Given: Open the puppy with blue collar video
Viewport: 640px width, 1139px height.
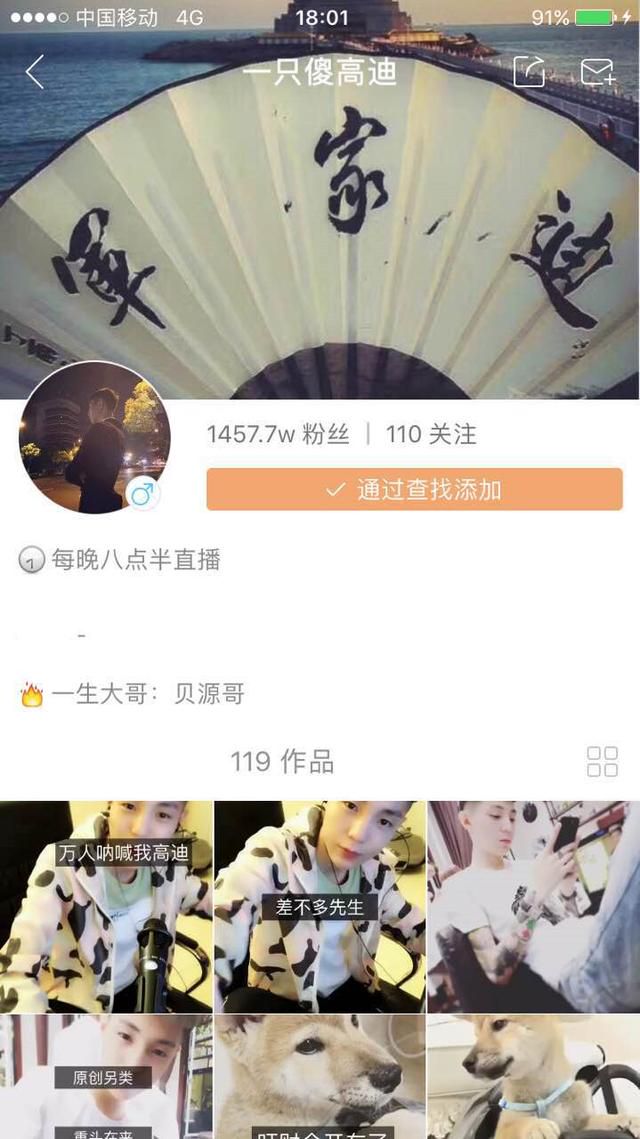Looking at the screenshot, I should point(534,1077).
